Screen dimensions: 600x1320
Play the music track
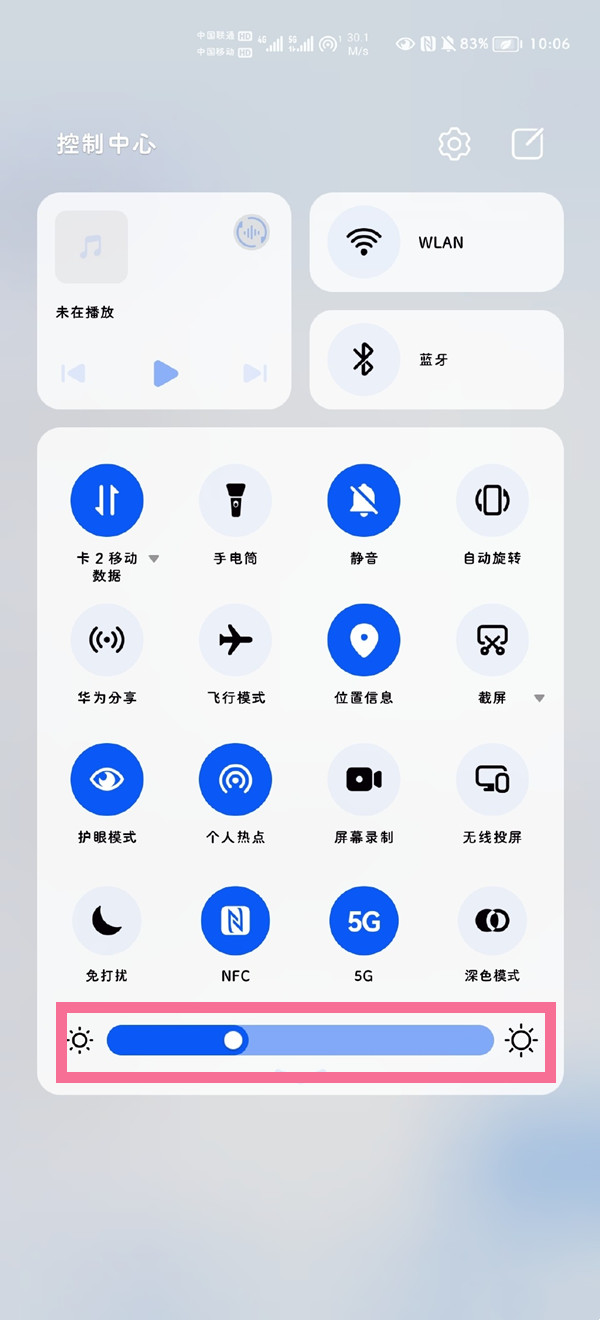coord(165,373)
